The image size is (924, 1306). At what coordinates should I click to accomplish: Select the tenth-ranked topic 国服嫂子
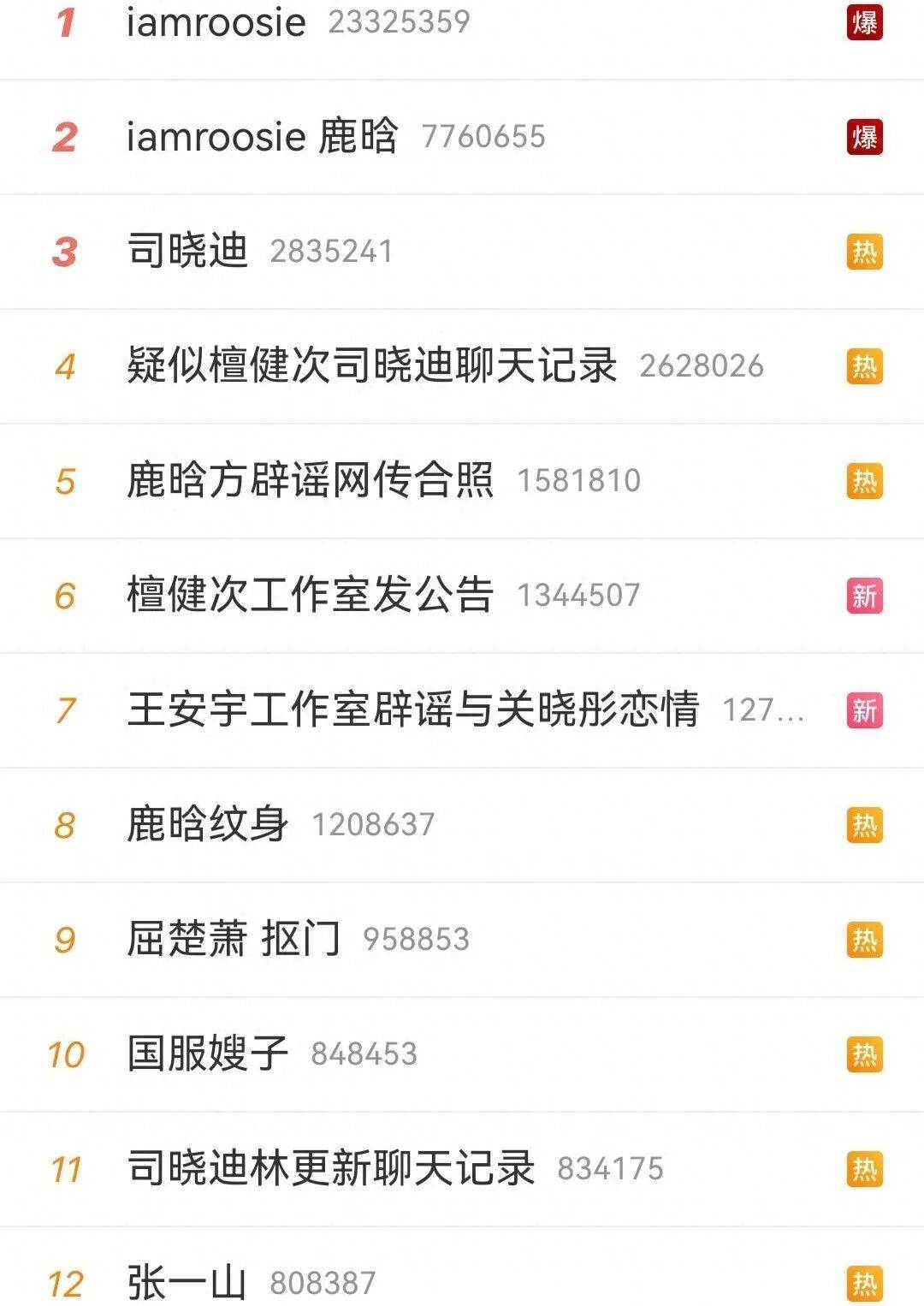point(207,1054)
